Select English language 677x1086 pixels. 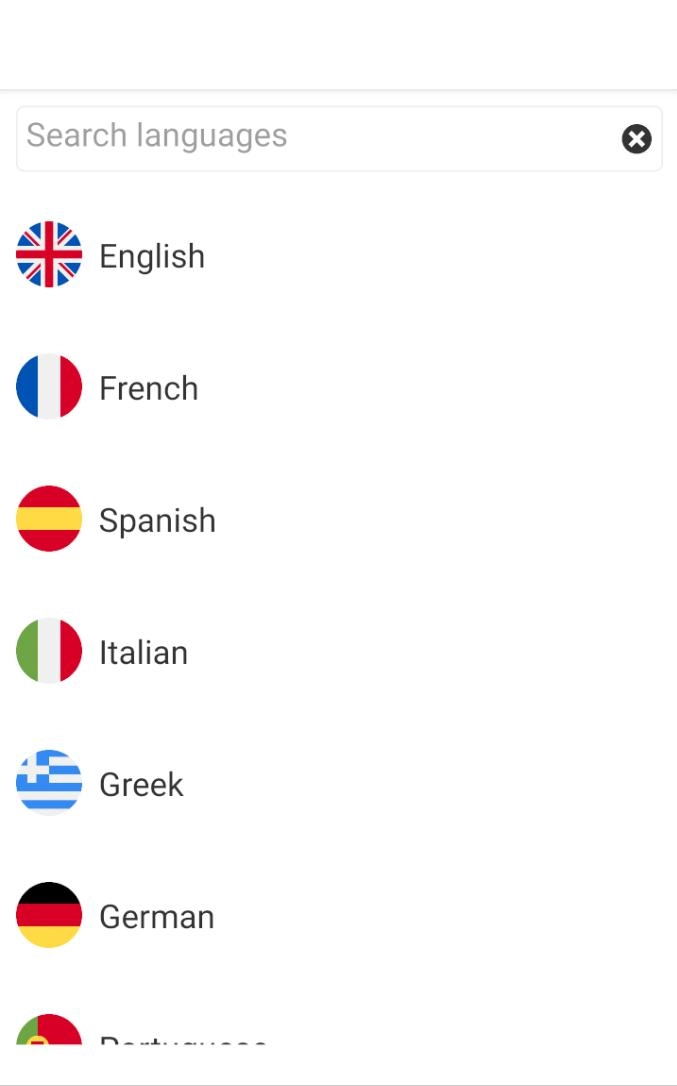point(152,256)
